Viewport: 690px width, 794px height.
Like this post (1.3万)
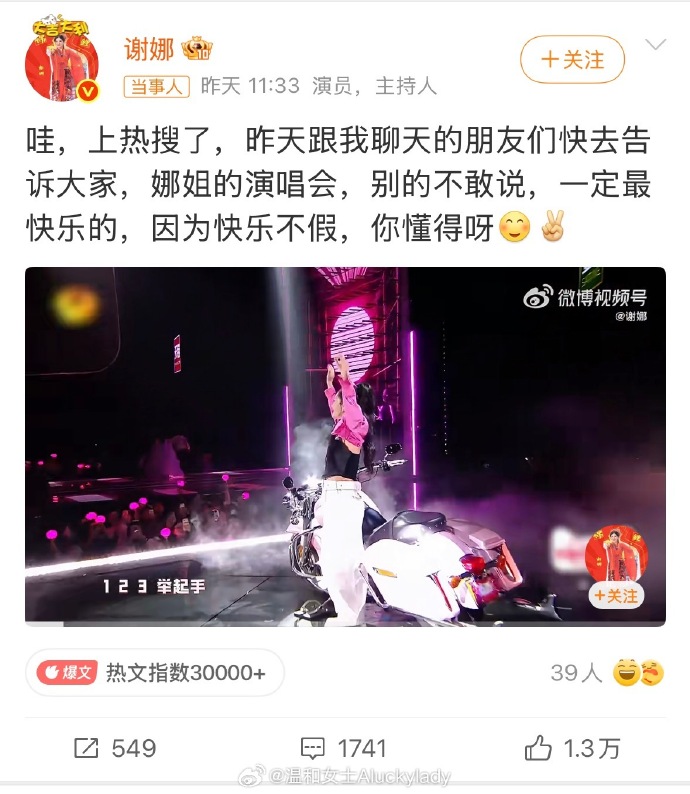[x=572, y=748]
